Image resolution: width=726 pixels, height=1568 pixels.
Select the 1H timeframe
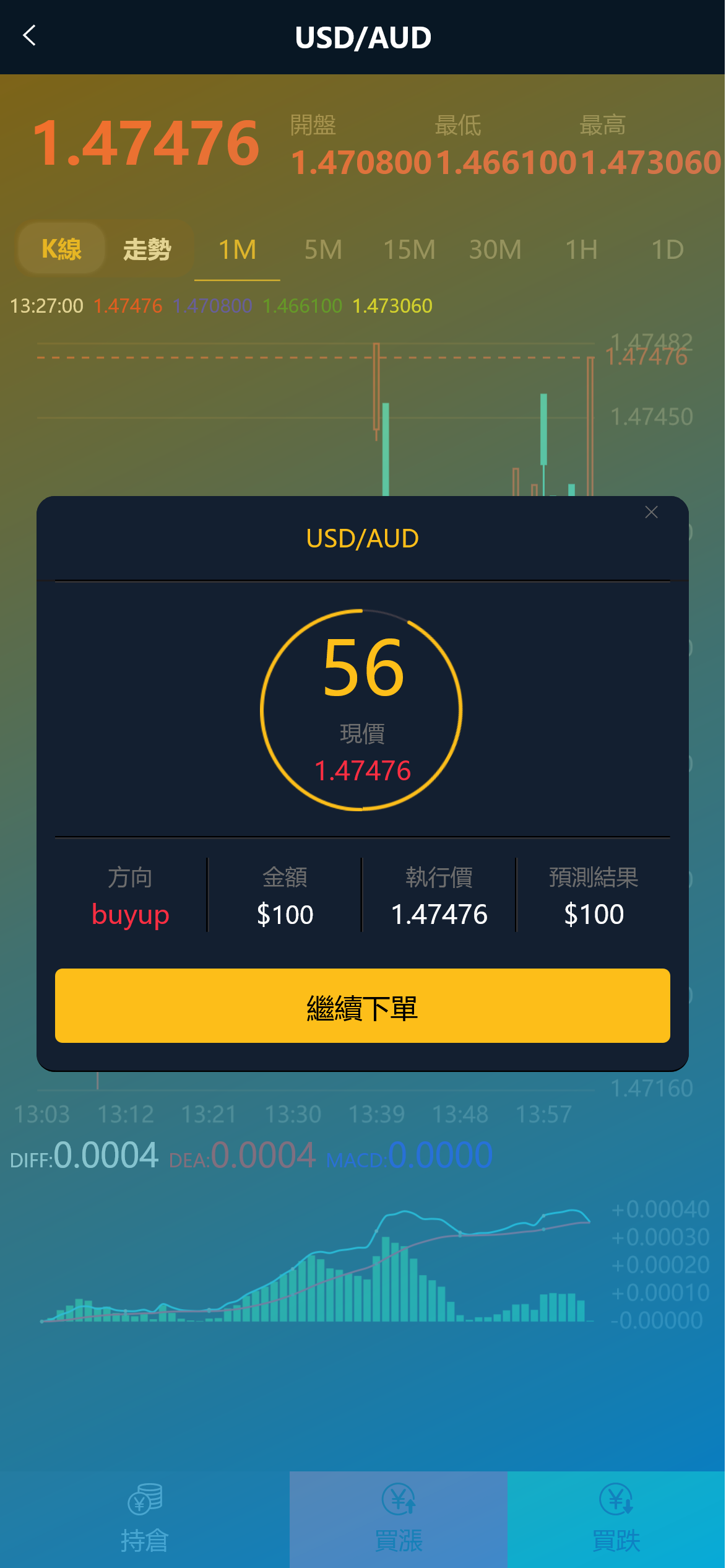[581, 250]
